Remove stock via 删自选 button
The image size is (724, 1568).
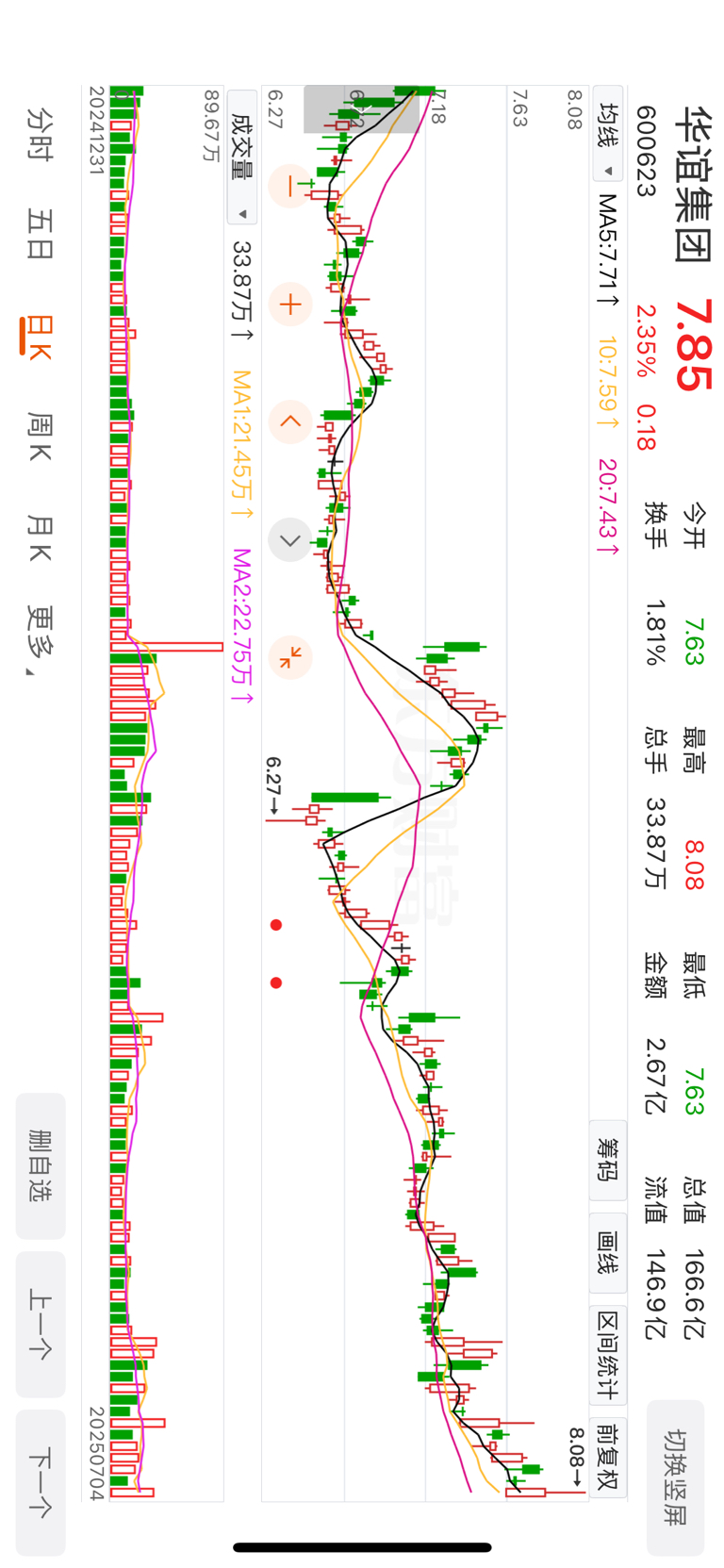pos(41,1165)
